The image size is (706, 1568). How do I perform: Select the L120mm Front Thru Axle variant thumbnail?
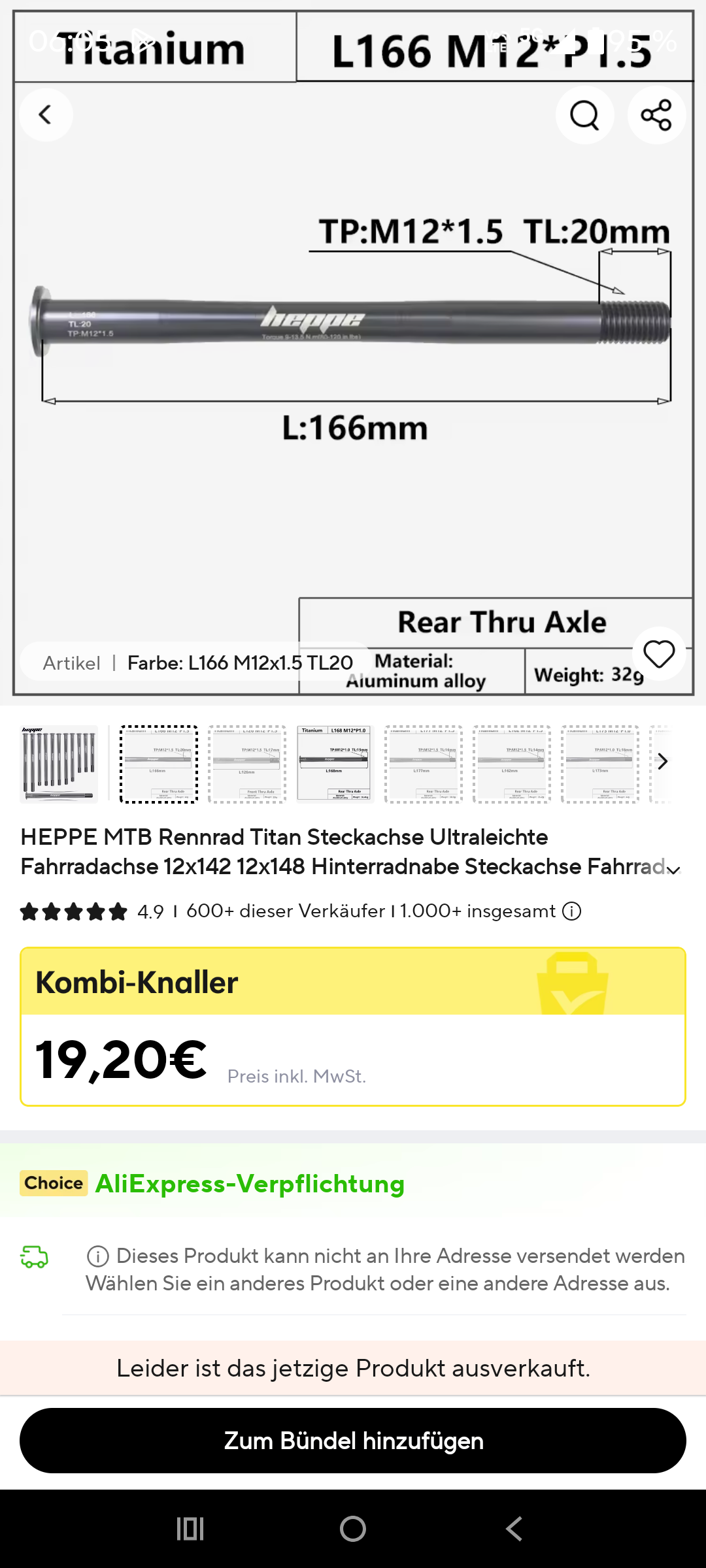(x=247, y=763)
